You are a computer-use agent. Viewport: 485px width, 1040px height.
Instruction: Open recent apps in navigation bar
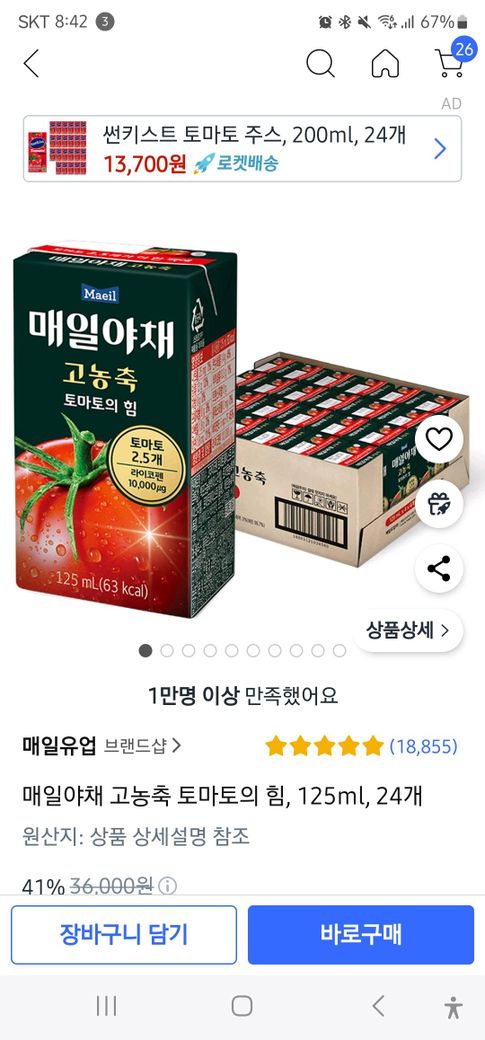point(106,1006)
